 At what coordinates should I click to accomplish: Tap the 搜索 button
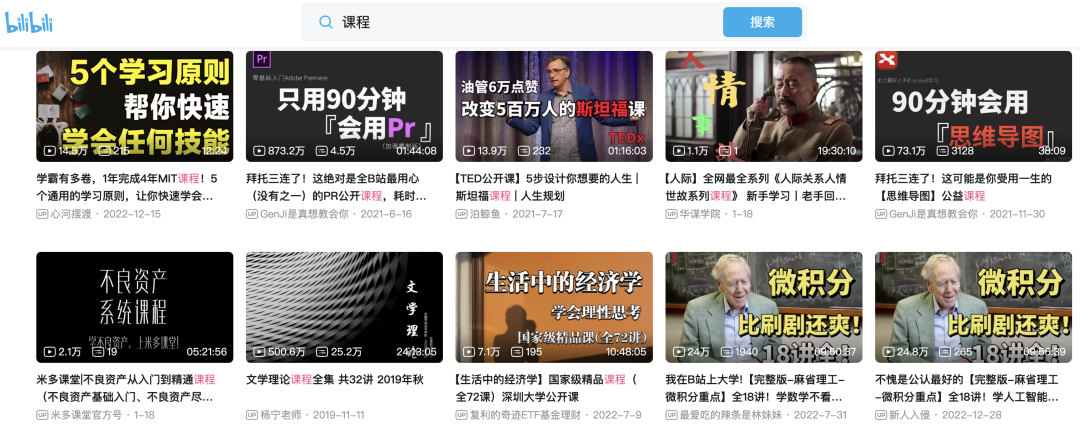tap(762, 22)
